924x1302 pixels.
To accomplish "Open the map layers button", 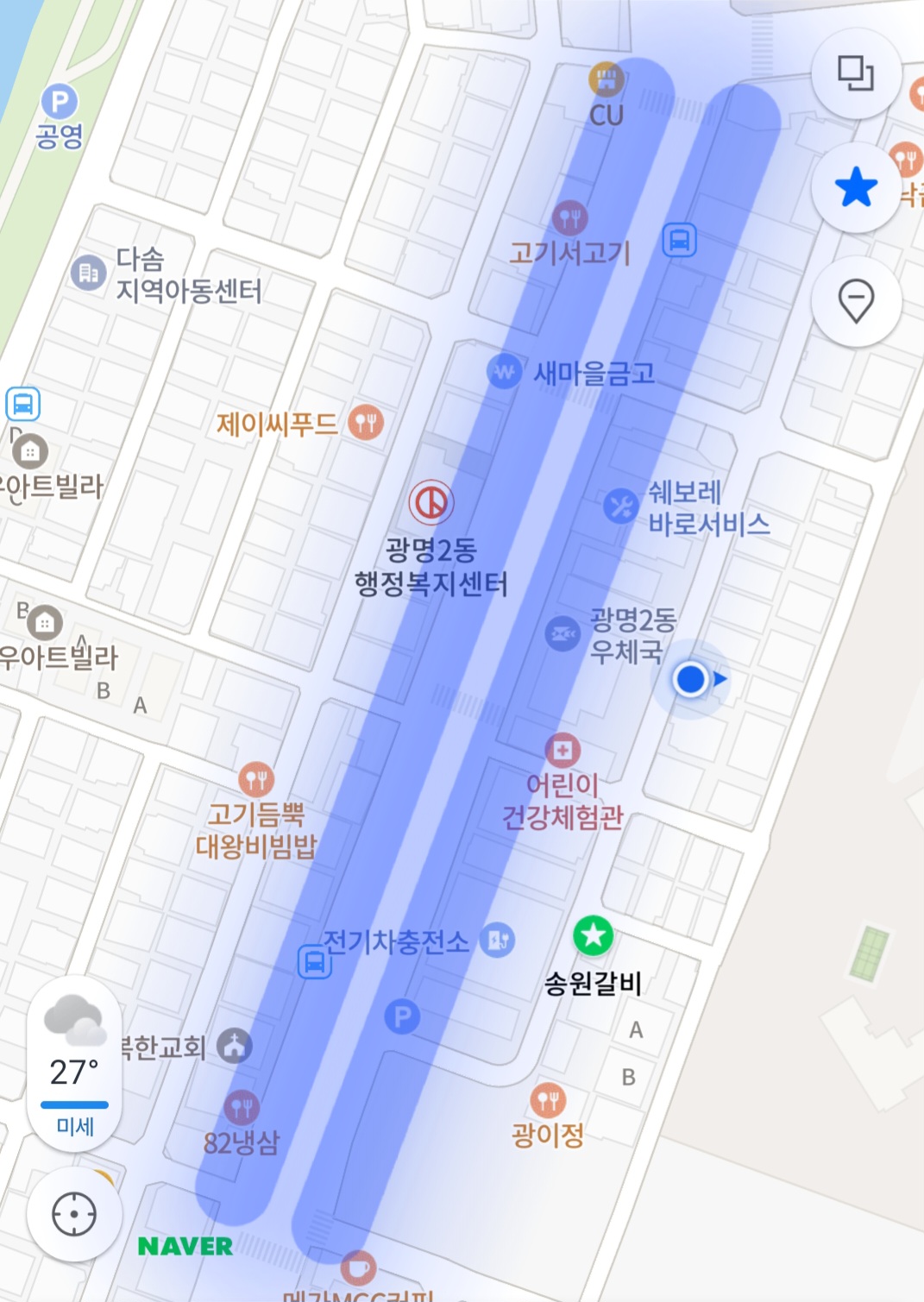I will coord(856,73).
